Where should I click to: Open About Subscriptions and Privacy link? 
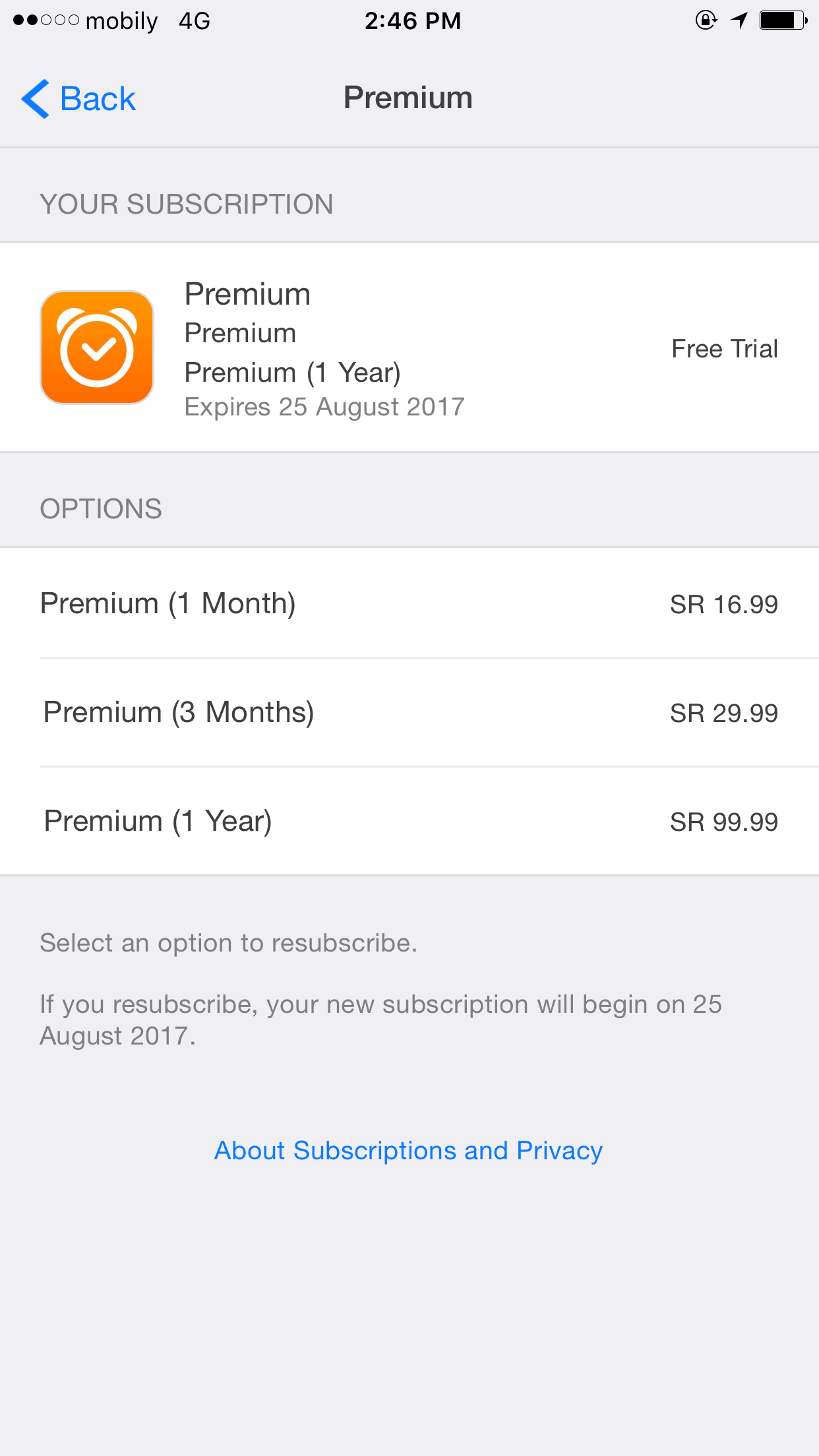(409, 1151)
